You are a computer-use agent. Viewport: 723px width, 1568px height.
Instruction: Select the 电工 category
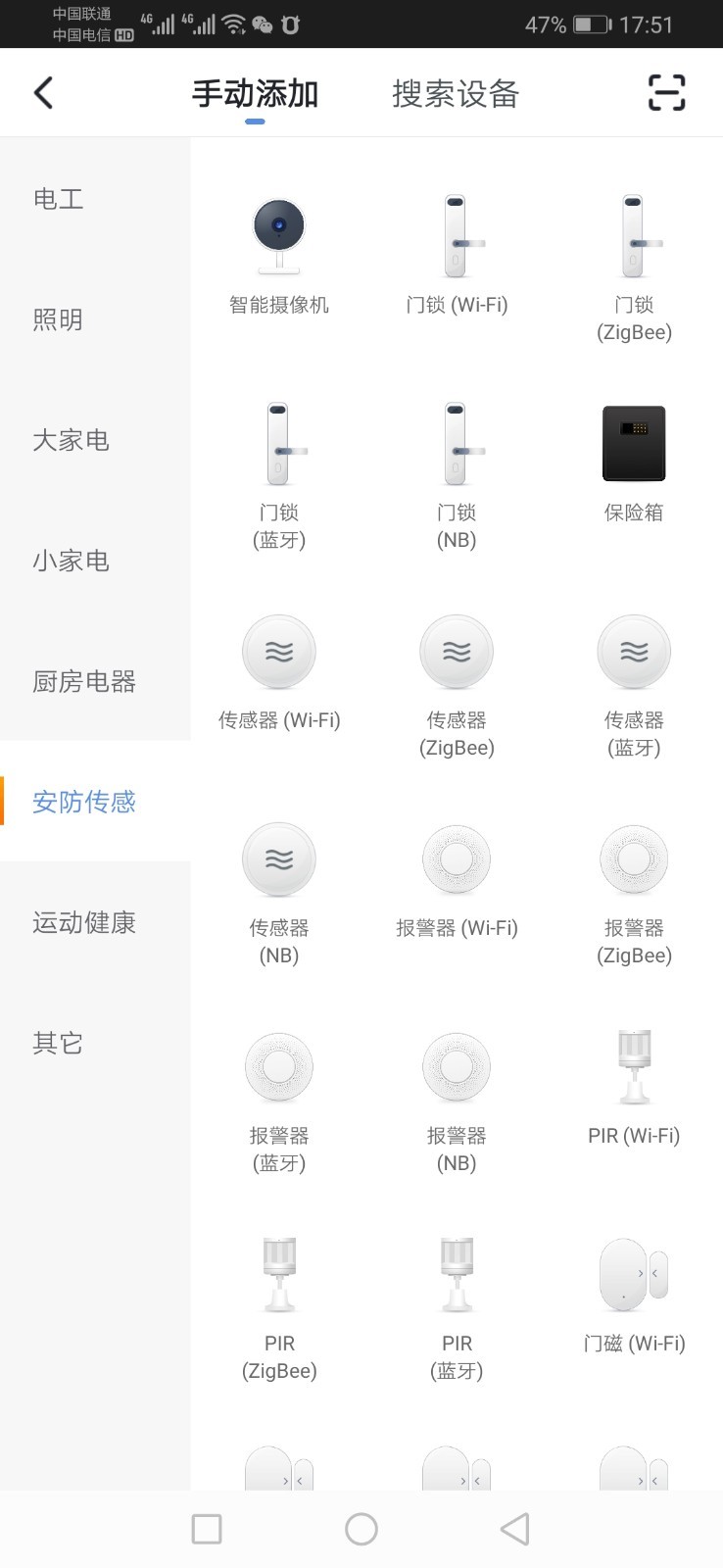(x=59, y=199)
